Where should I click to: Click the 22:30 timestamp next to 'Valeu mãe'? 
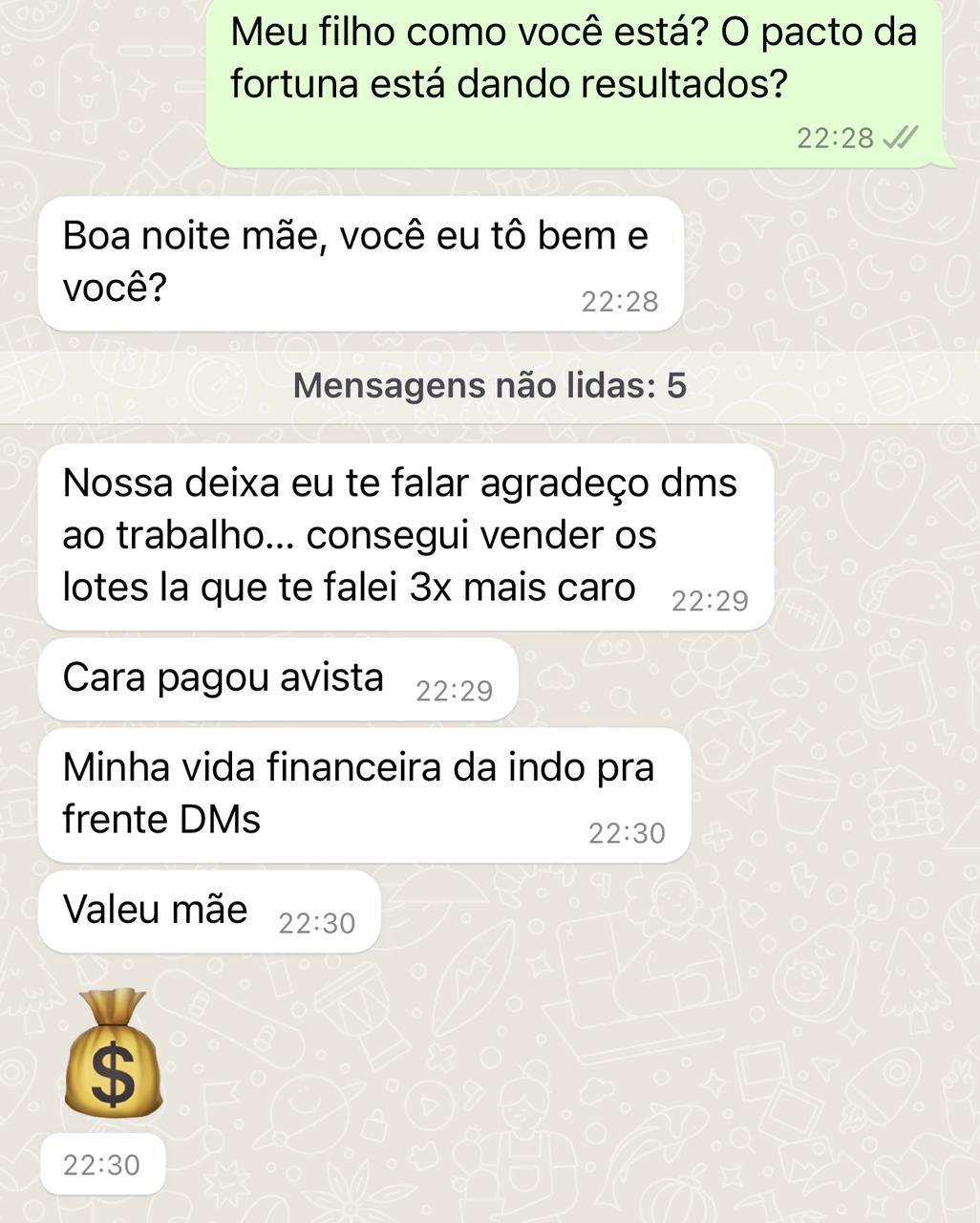point(316,923)
